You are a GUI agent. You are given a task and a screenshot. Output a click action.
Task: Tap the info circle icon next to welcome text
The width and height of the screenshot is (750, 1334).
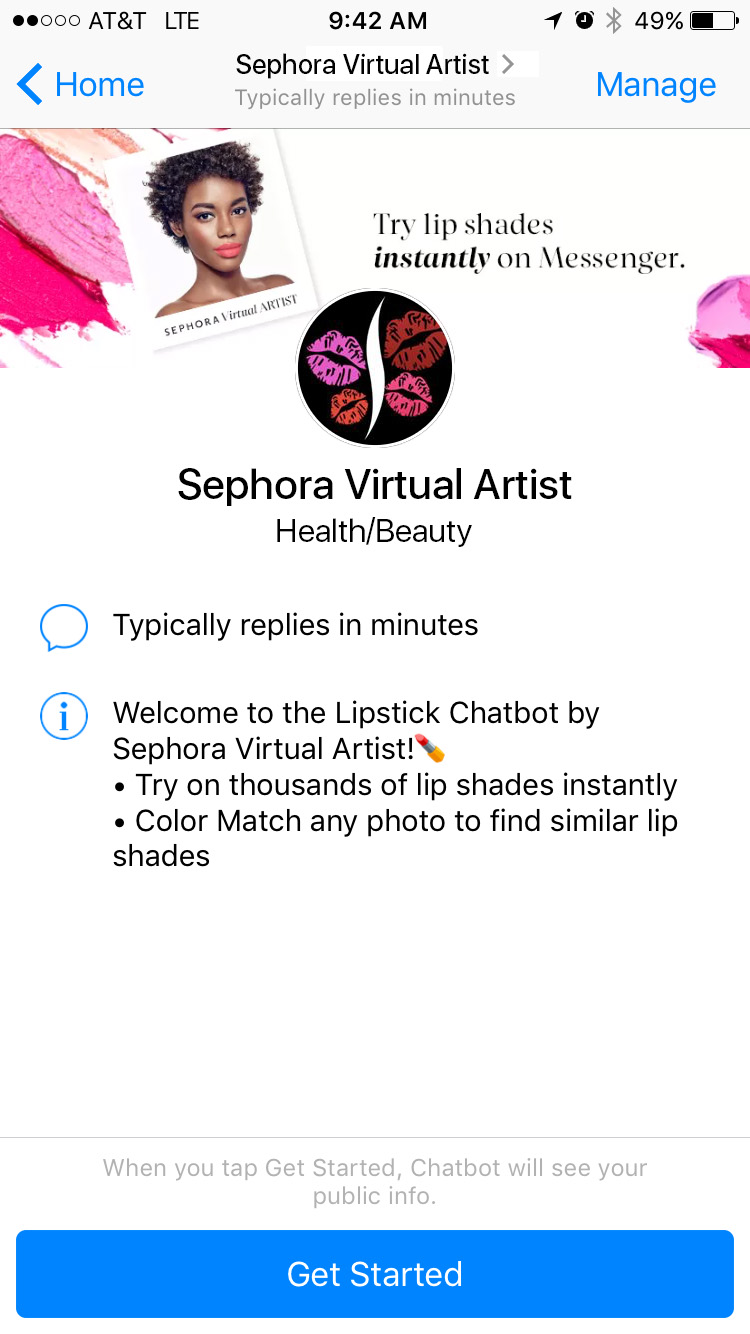(x=63, y=716)
